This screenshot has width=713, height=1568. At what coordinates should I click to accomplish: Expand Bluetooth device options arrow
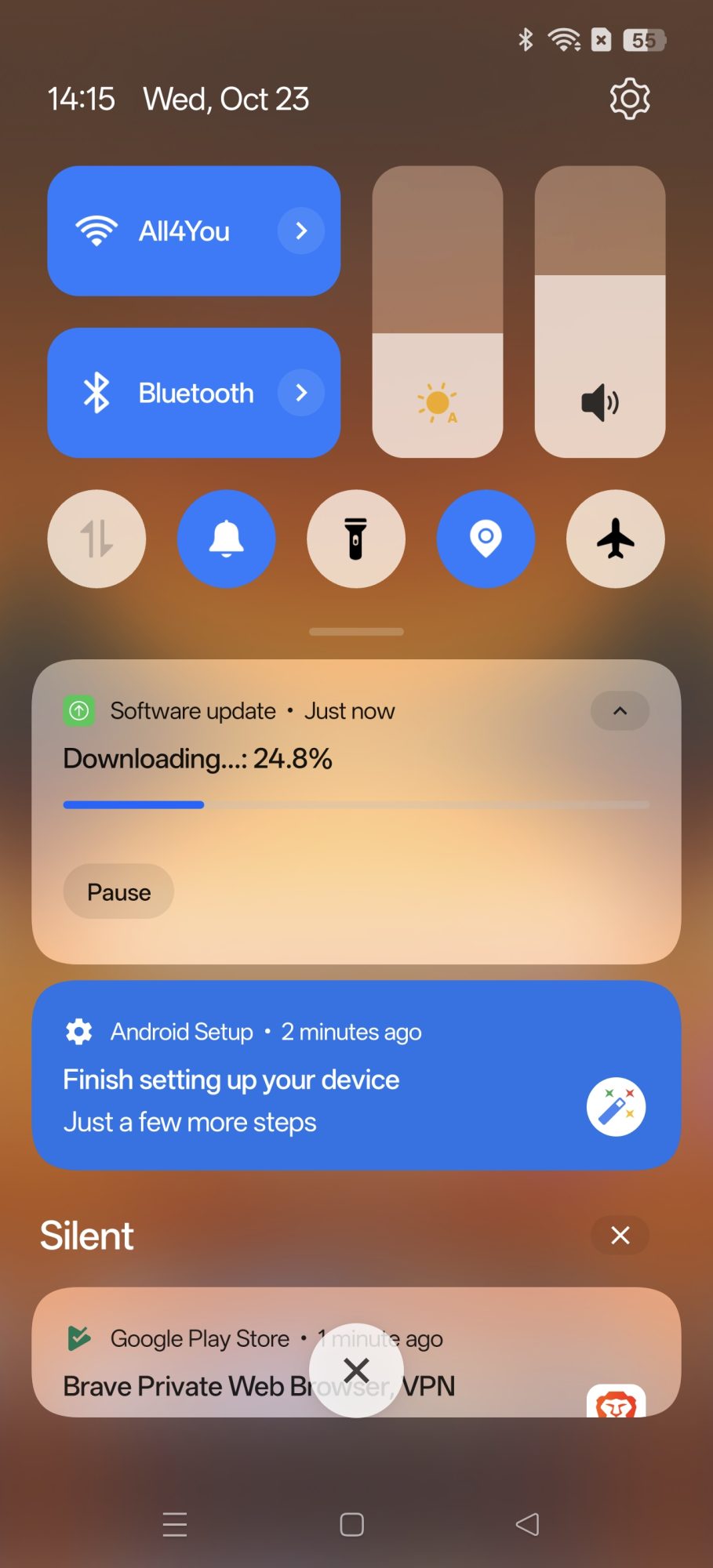(301, 393)
